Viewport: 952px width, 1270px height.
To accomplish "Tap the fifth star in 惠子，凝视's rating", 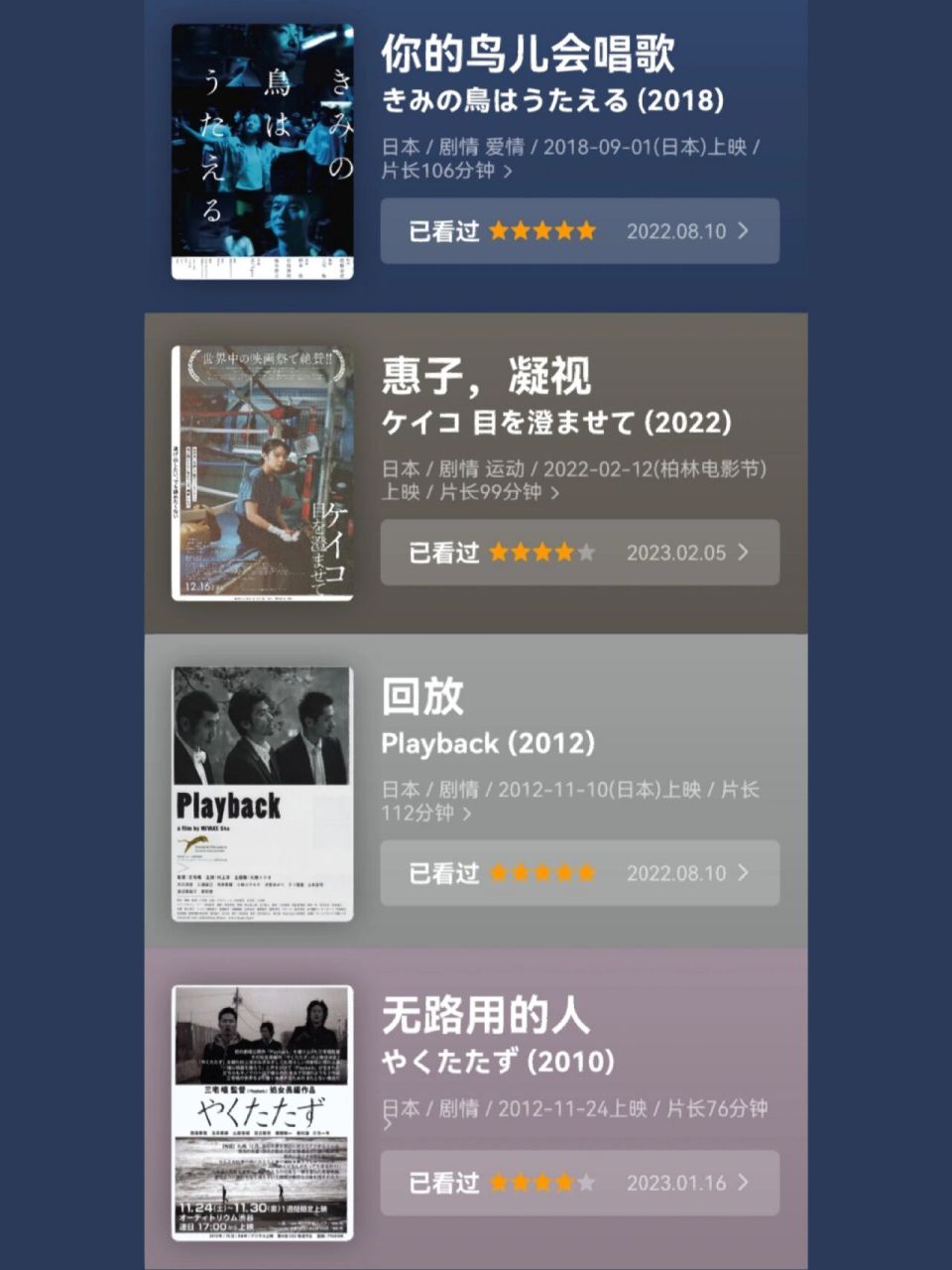I will point(590,553).
